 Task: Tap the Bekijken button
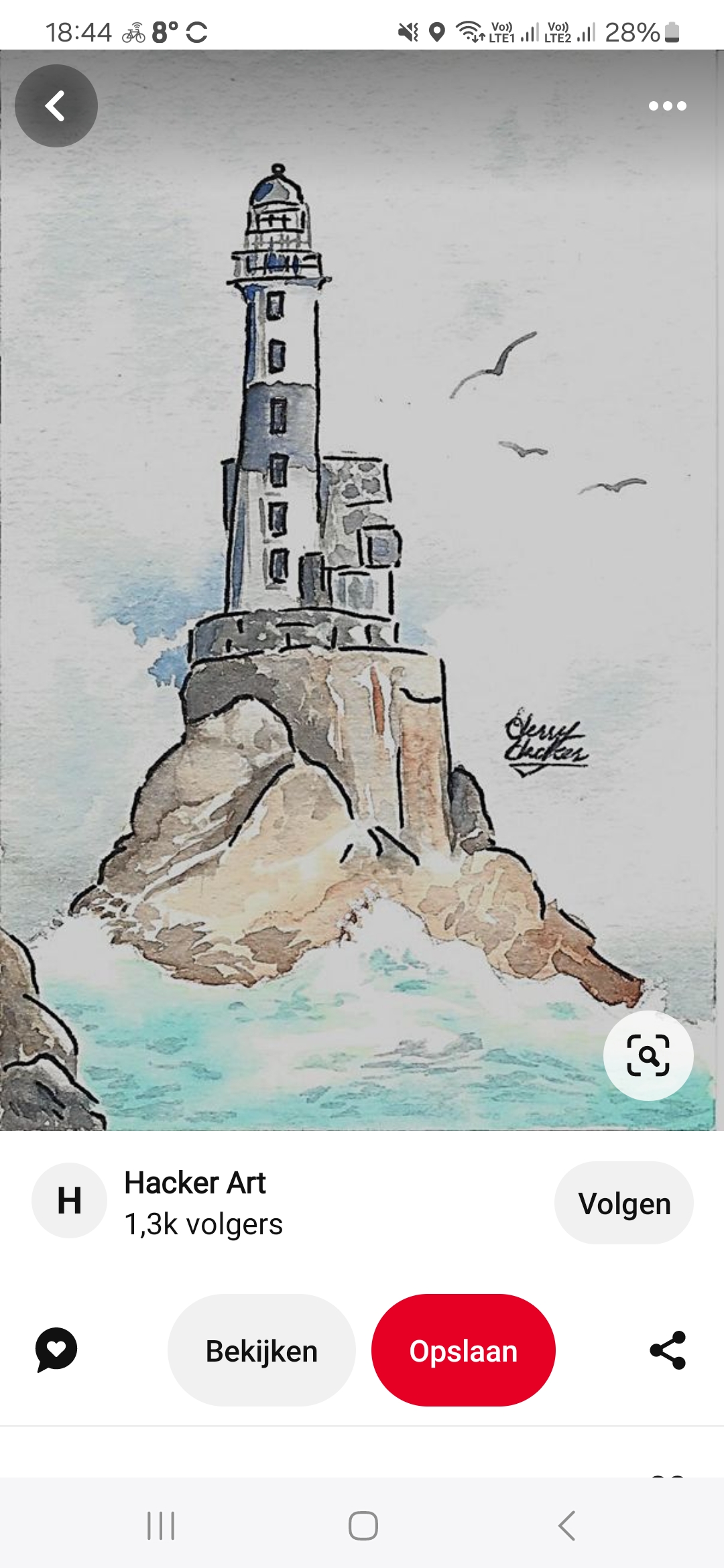pos(261,1350)
